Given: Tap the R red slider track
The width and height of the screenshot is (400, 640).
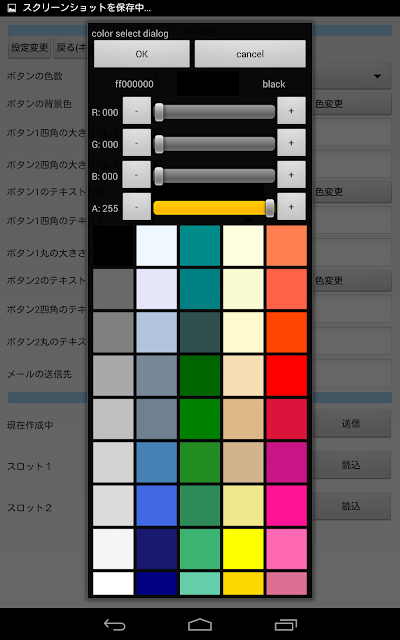Looking at the screenshot, I should (214, 111).
